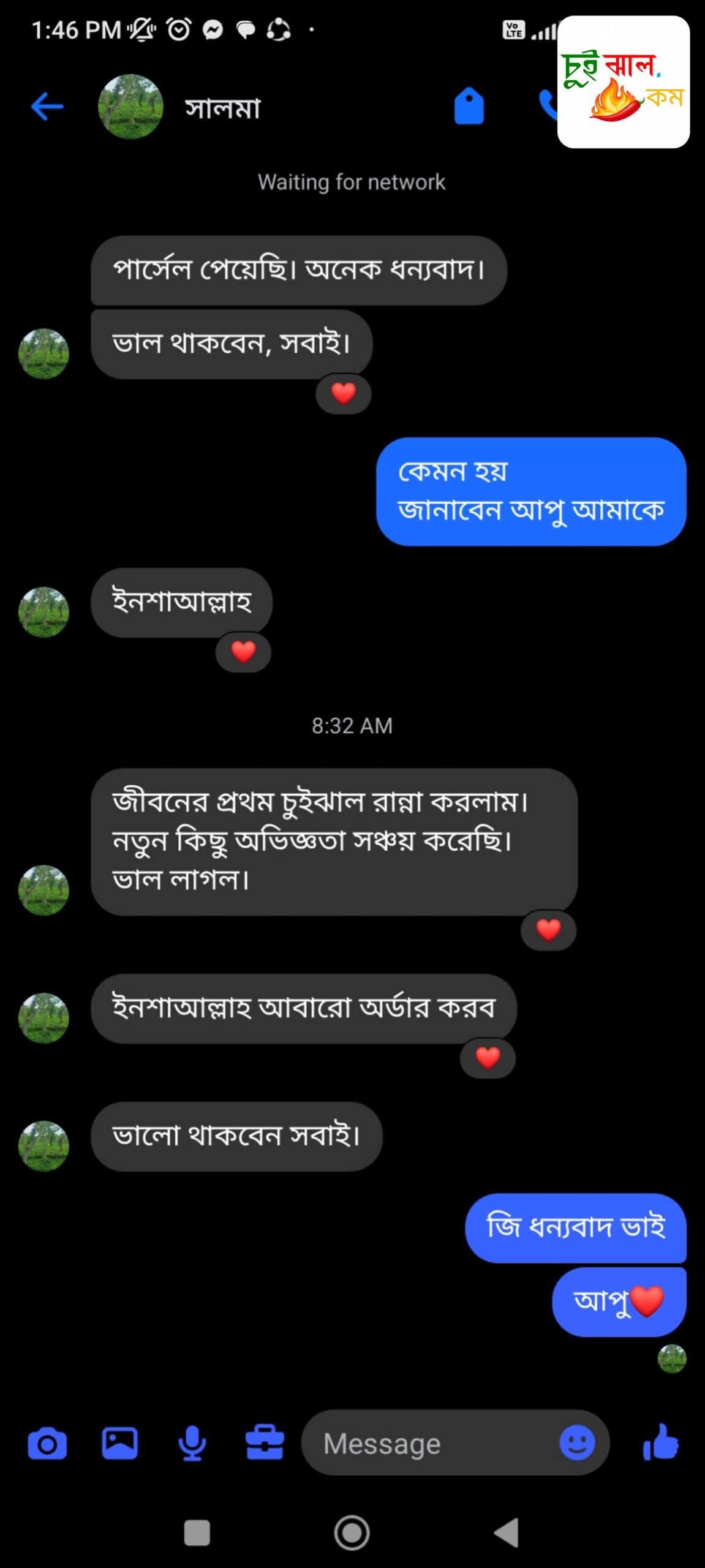Viewport: 705px width, 1568px height.
Task: Open the briefcase business tools icon
Action: (265, 1444)
